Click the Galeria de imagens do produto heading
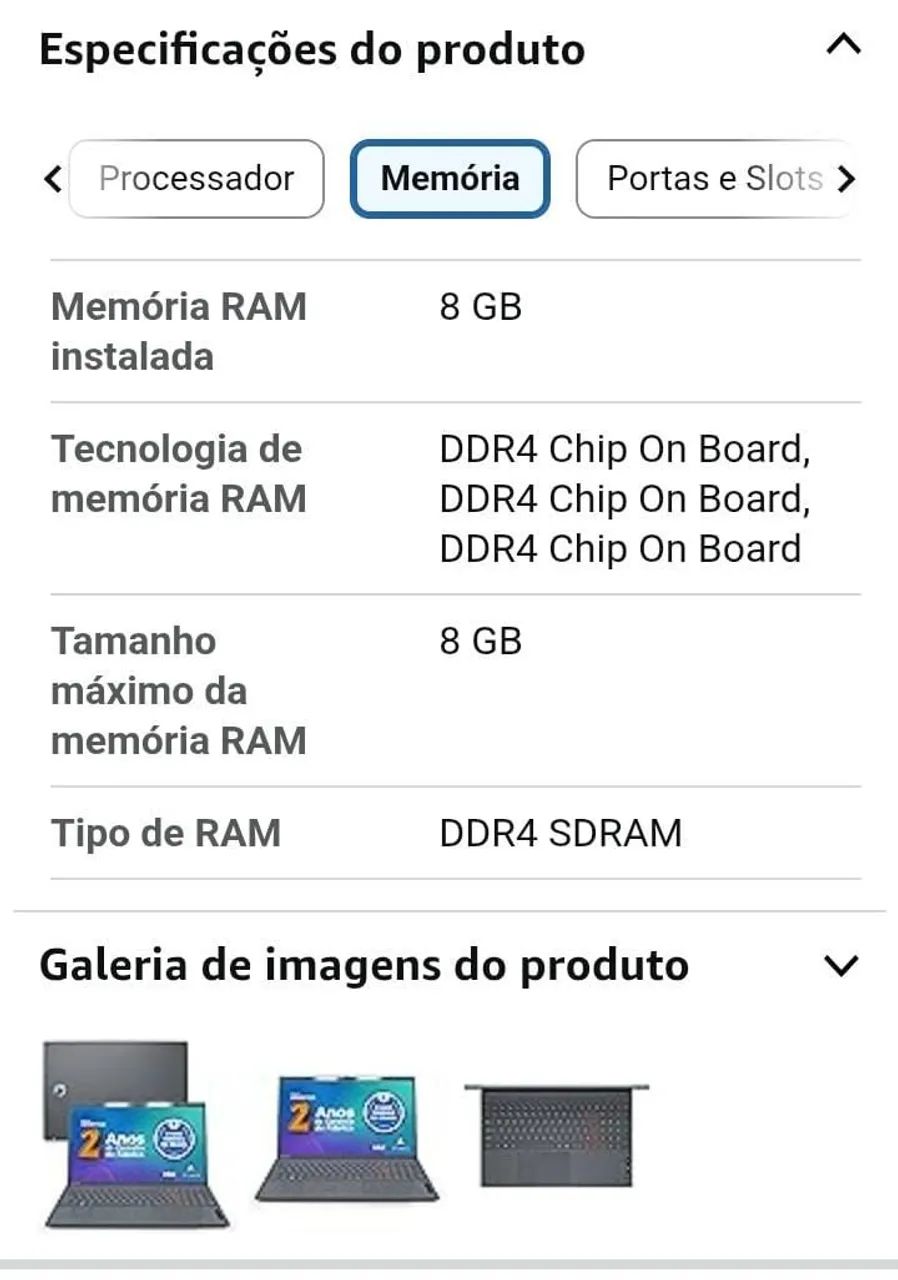Image resolution: width=898 pixels, height=1280 pixels. [364, 964]
